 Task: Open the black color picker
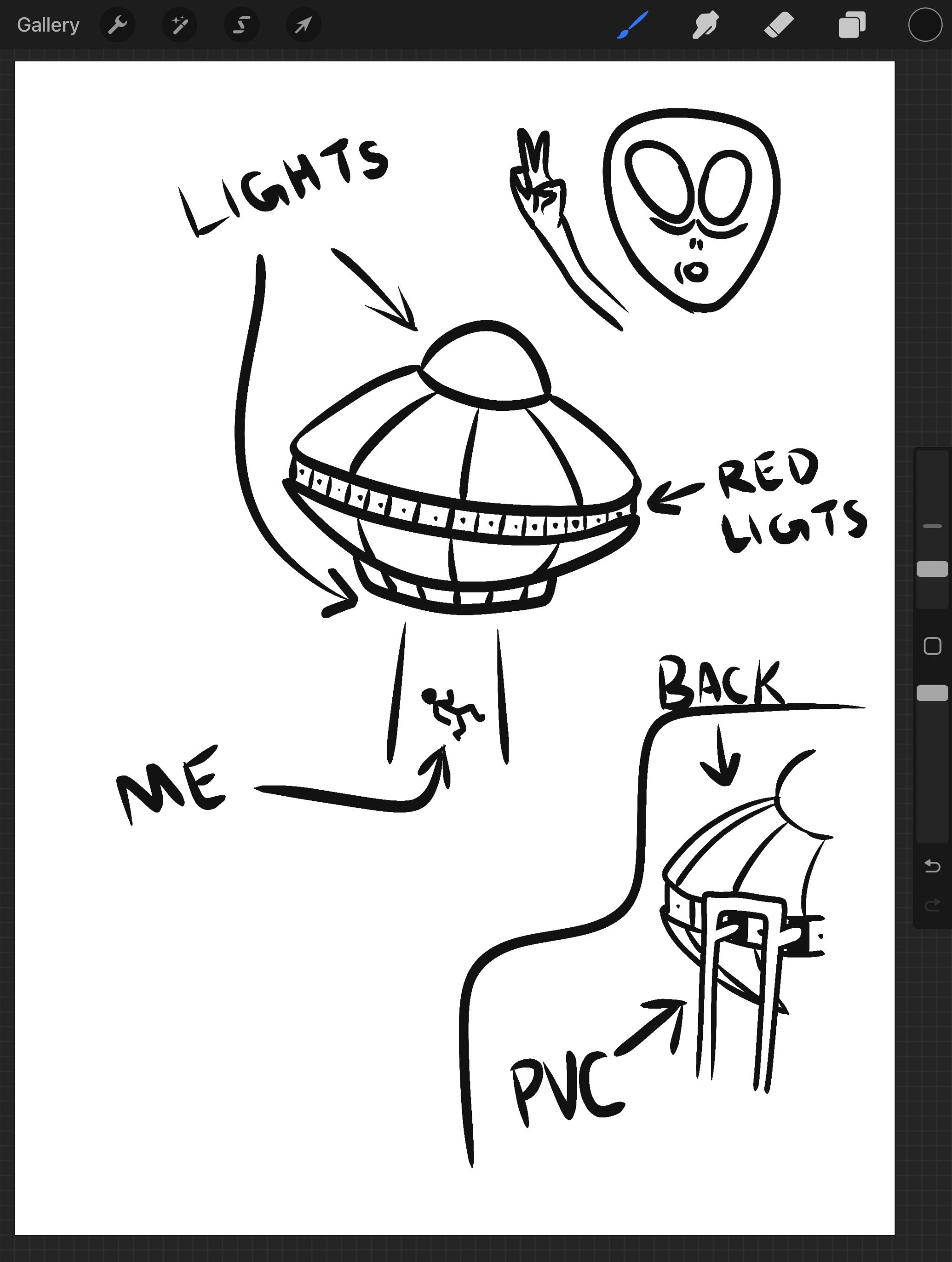tap(925, 25)
